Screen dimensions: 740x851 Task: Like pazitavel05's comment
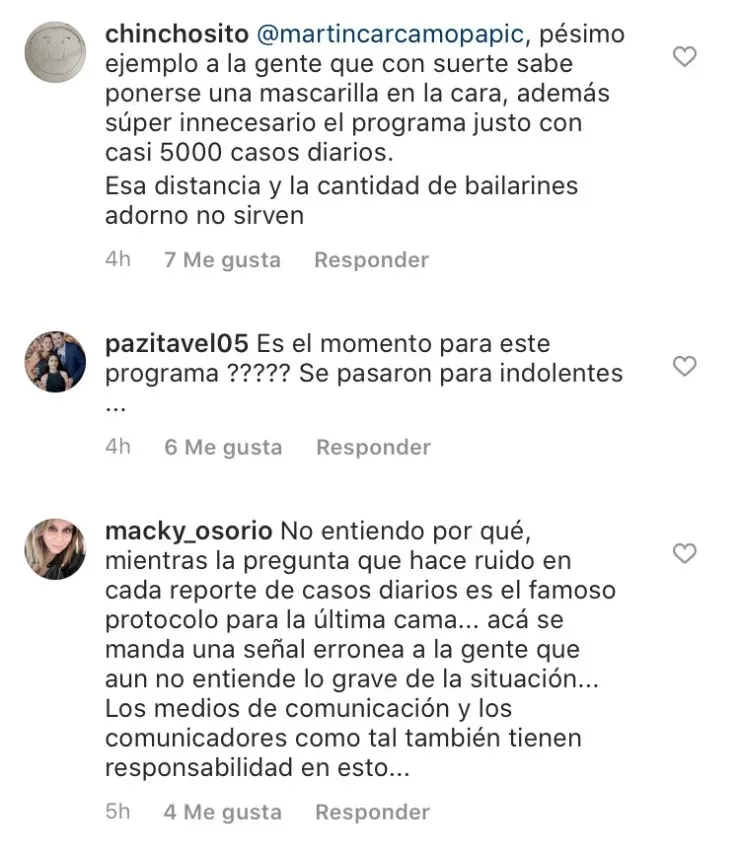point(684,367)
